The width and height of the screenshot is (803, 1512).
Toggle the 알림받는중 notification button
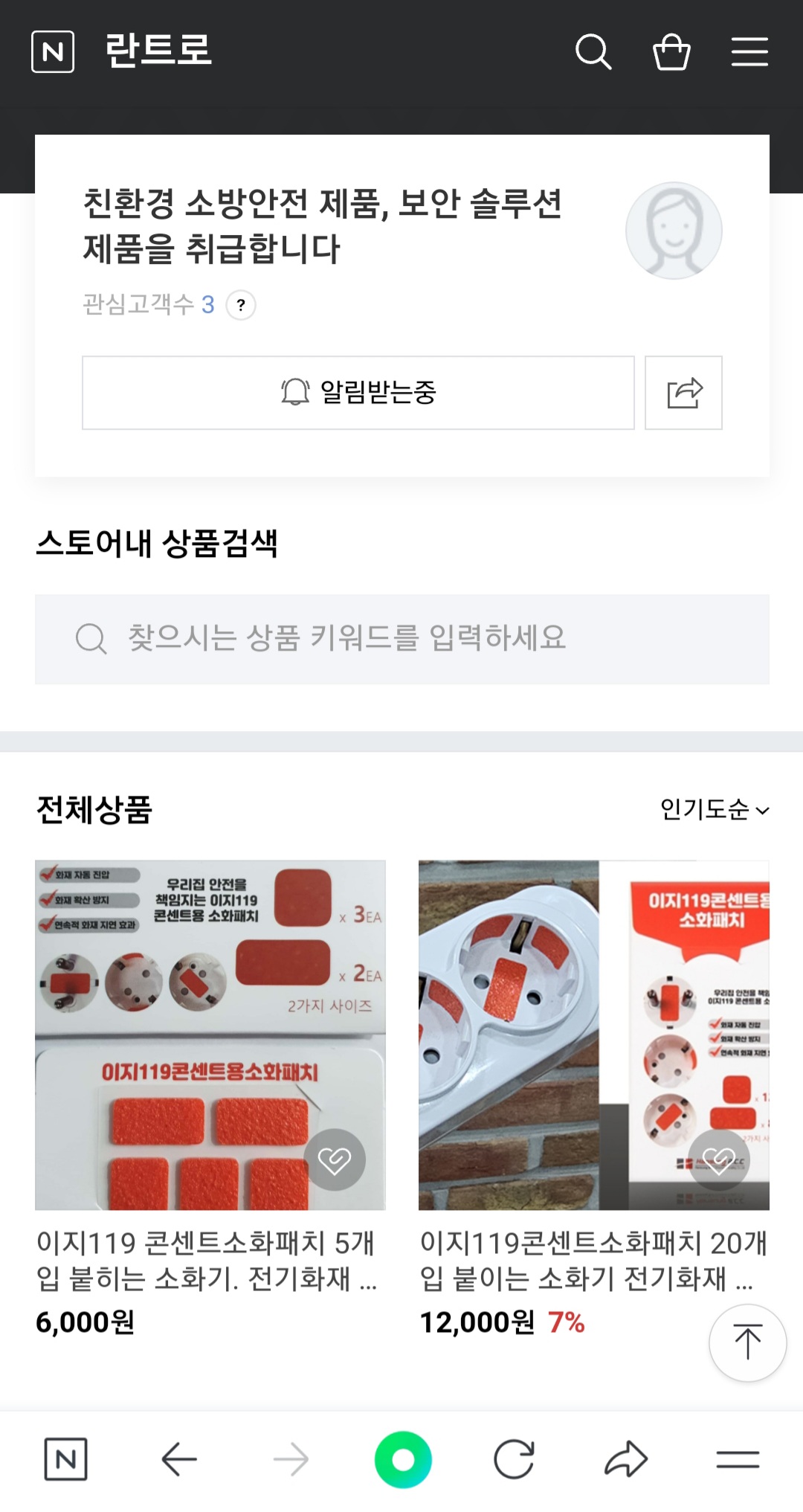point(358,393)
